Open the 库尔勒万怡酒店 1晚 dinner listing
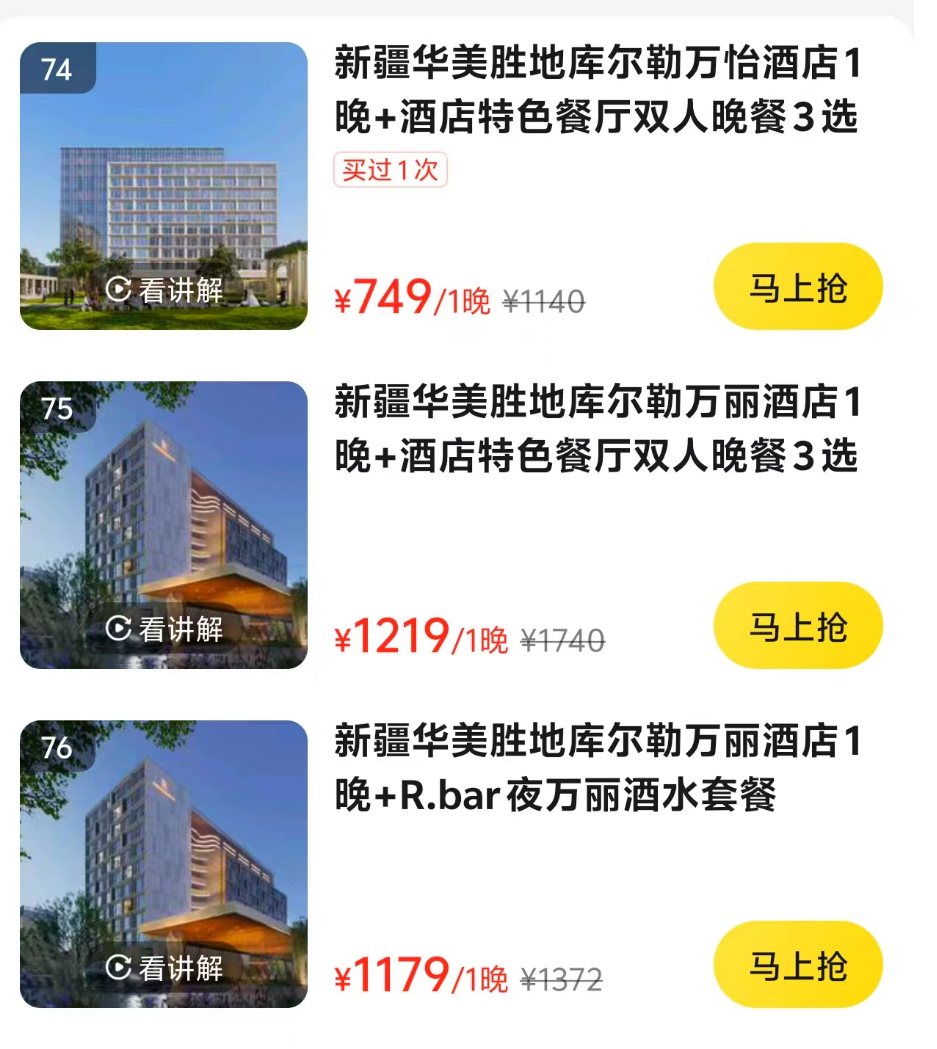937x1049 pixels. pyautogui.click(x=597, y=92)
